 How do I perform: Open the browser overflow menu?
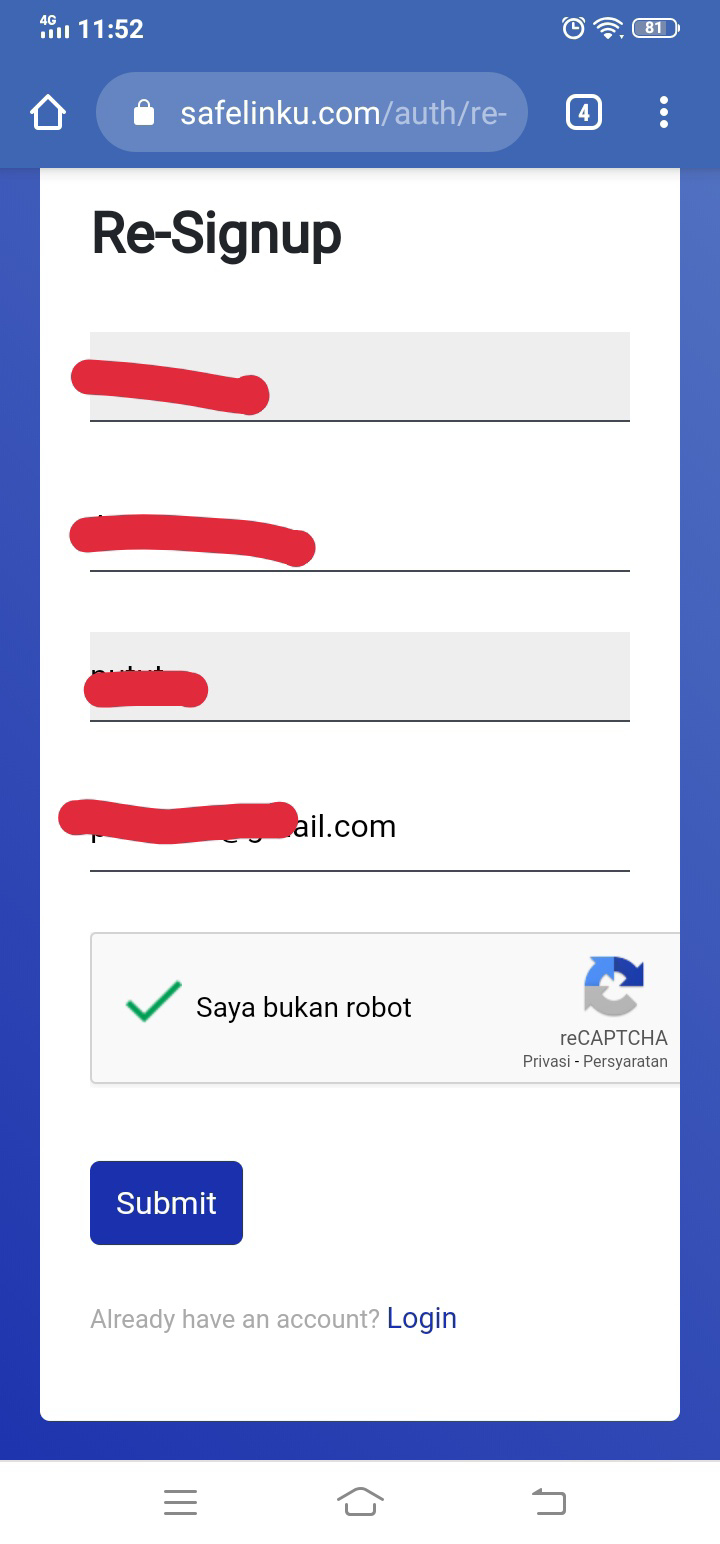tap(663, 113)
